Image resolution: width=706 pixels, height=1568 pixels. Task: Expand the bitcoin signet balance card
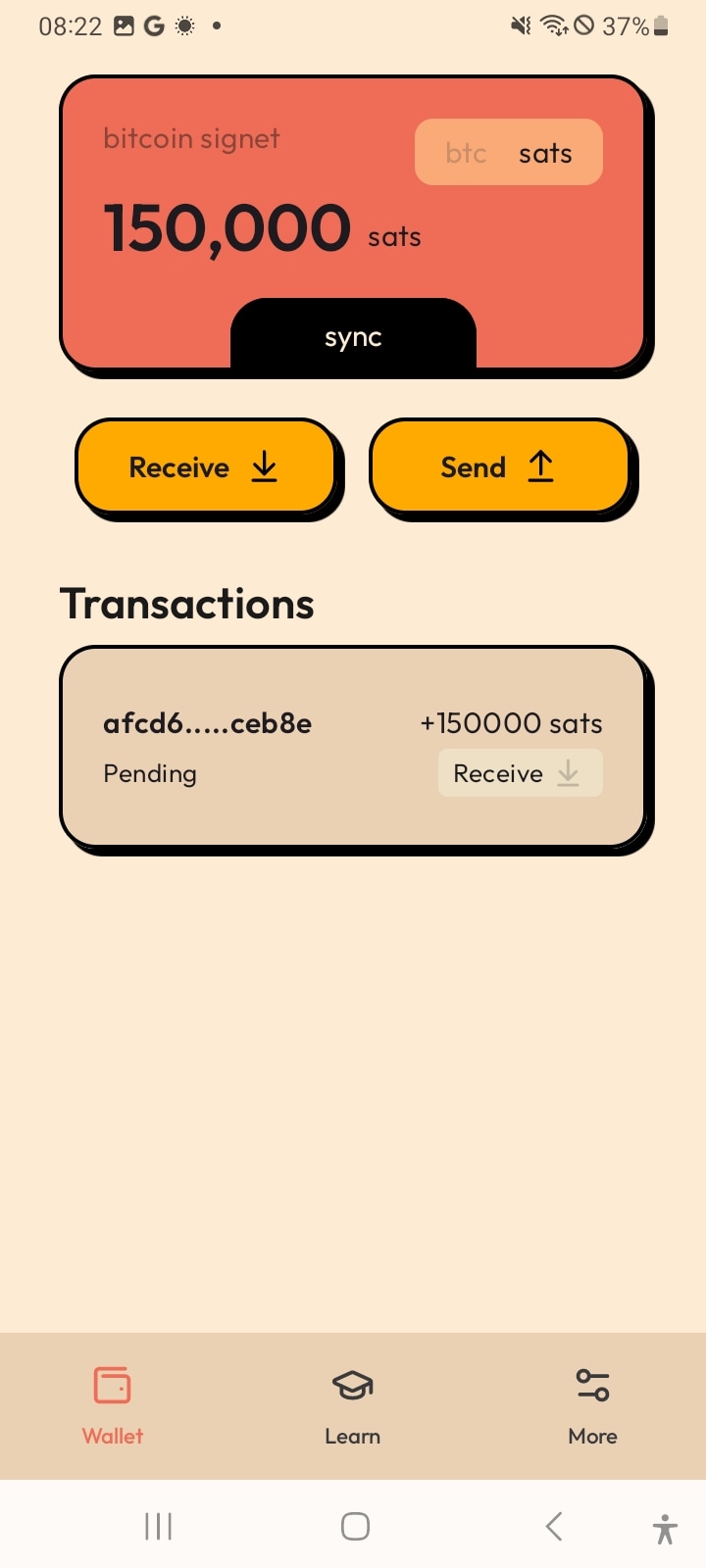coord(353,225)
